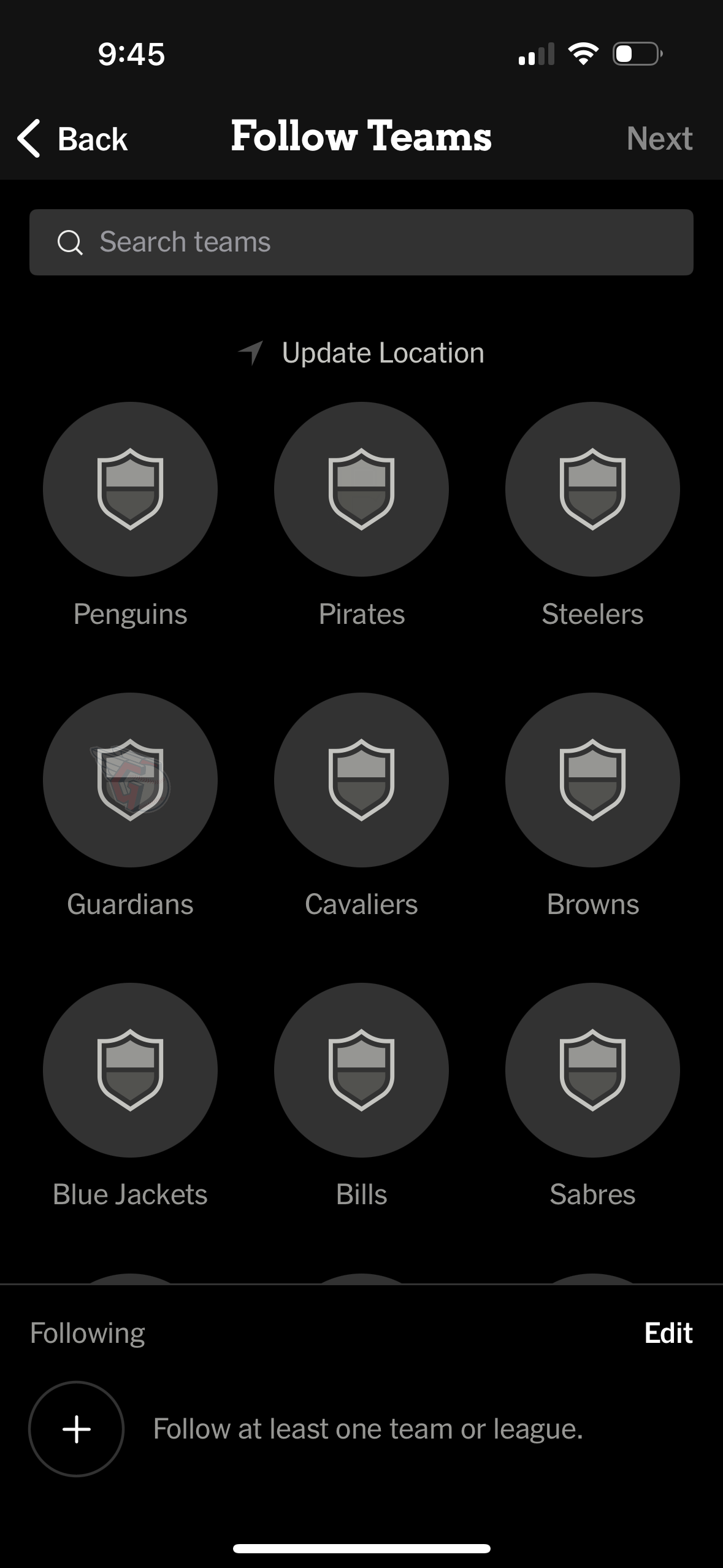Toggle following for the Browns
Screen dimensions: 723x1568
click(592, 778)
